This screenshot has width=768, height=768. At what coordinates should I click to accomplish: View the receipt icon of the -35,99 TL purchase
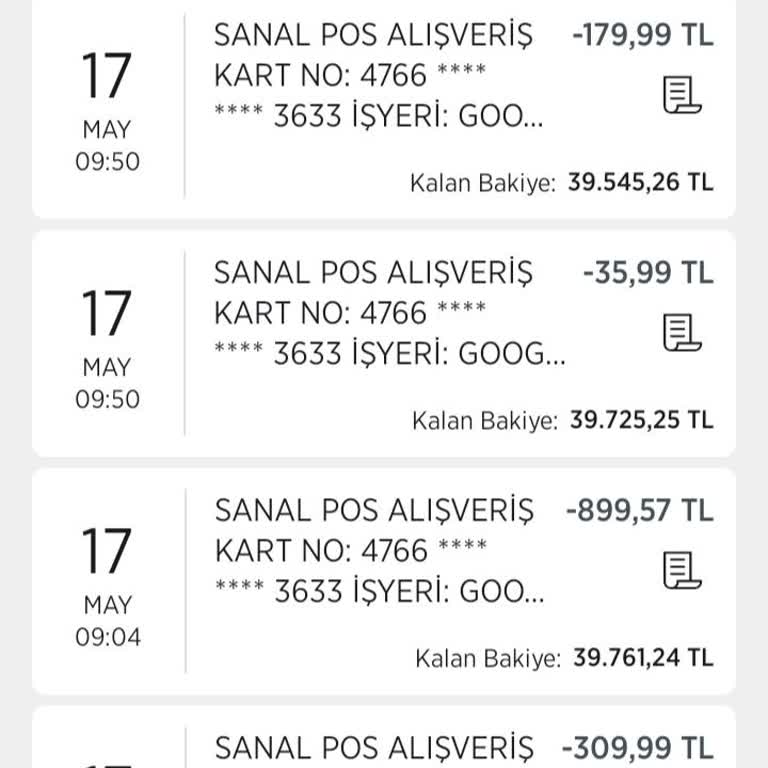click(683, 333)
